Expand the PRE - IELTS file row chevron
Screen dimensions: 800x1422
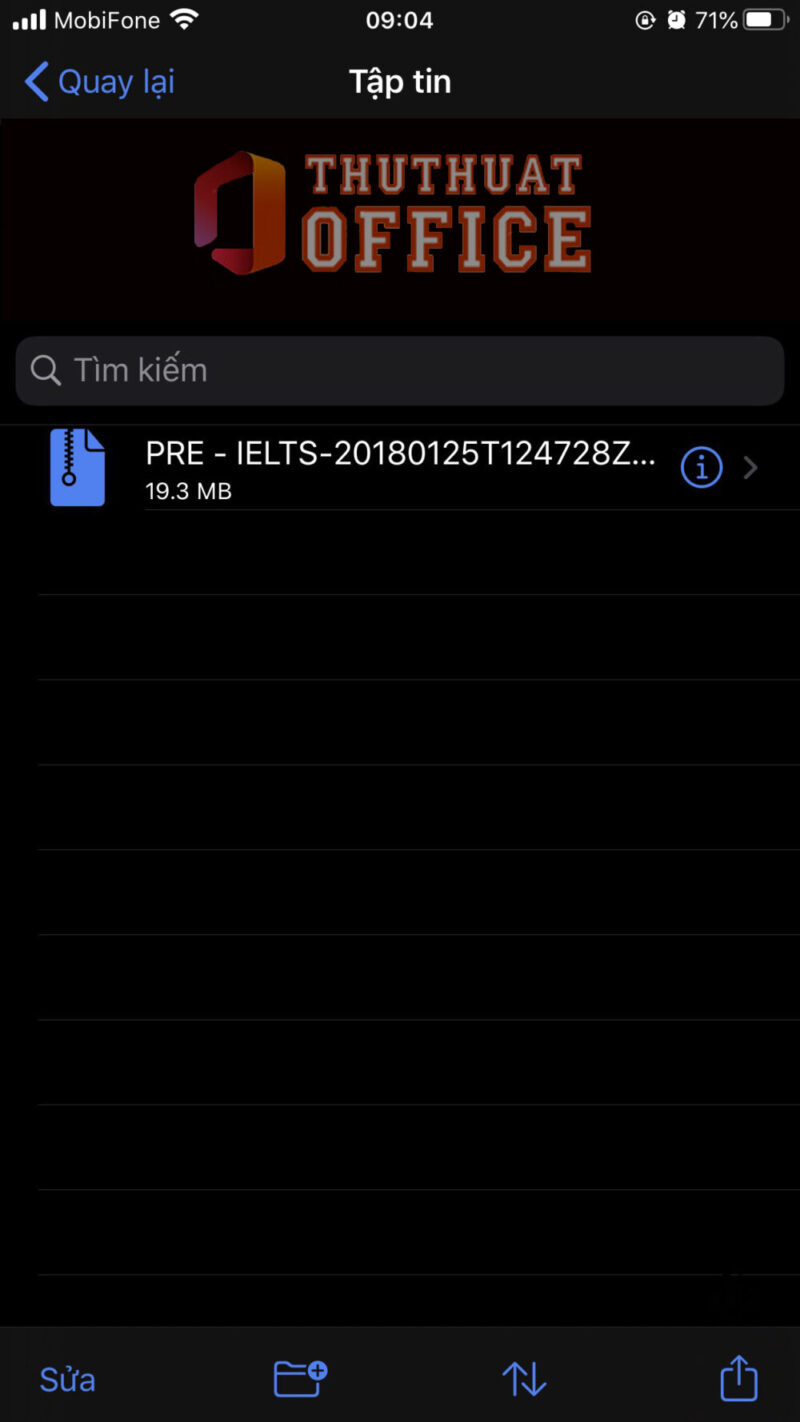click(x=750, y=467)
